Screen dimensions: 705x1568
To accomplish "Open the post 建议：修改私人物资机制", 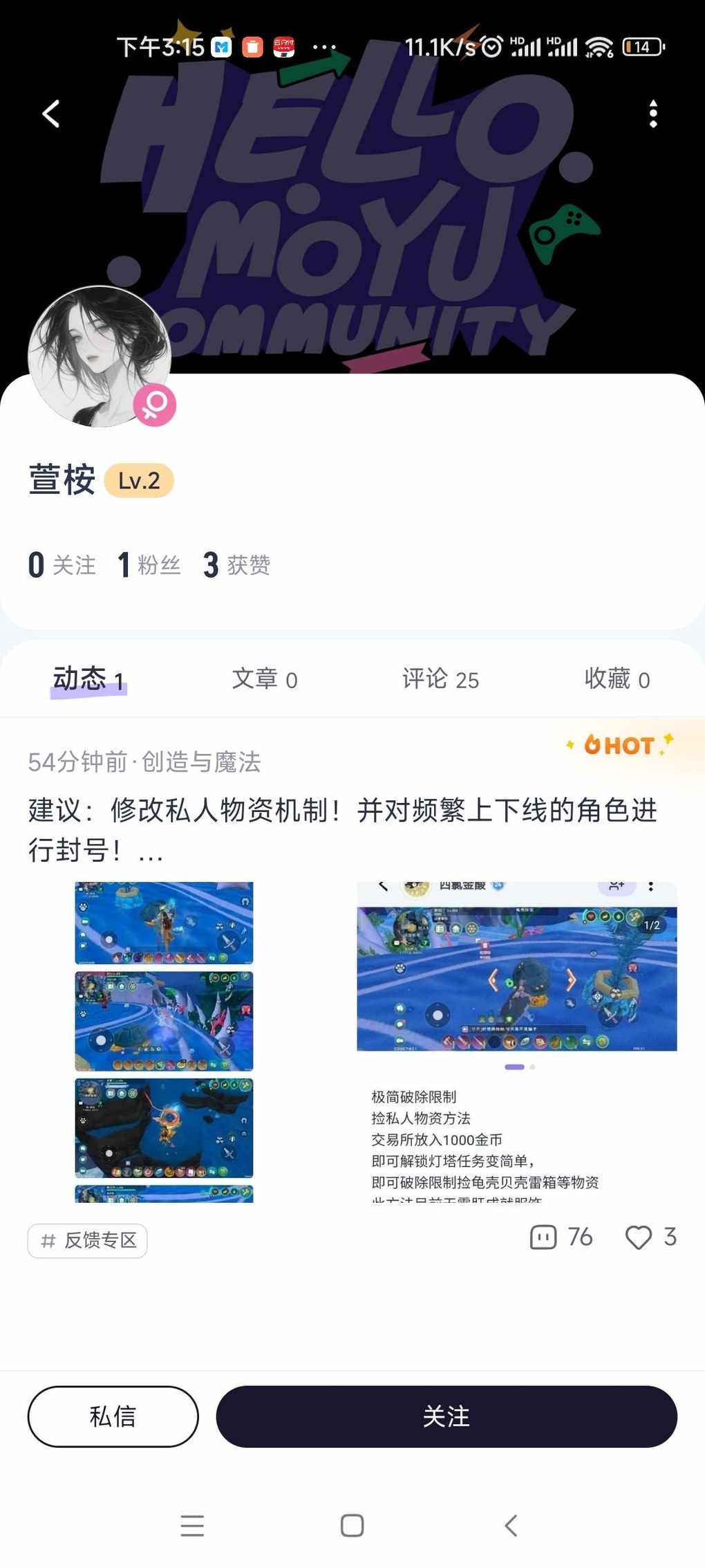I will pos(342,829).
